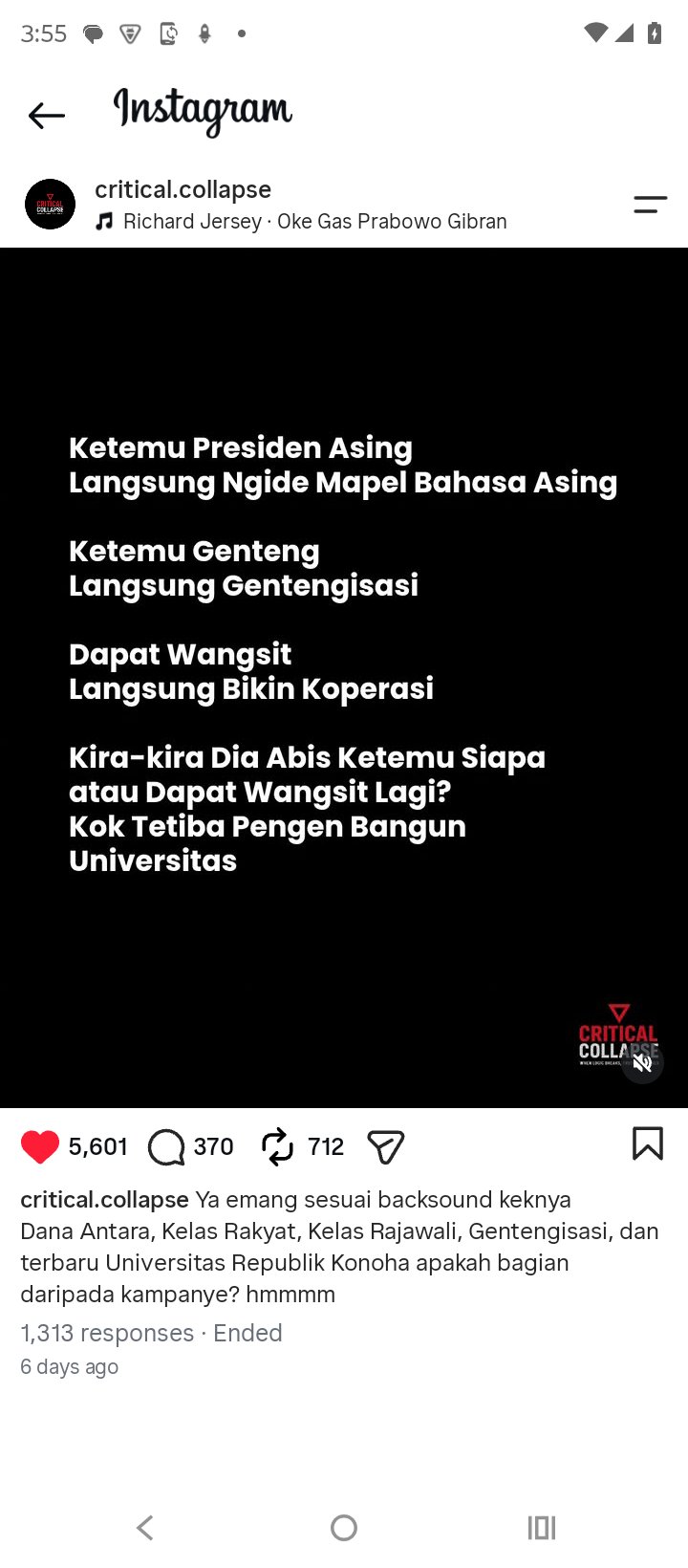The image size is (688, 1568).
Task: Unmute the video with the speaker icon
Action: point(642,1063)
